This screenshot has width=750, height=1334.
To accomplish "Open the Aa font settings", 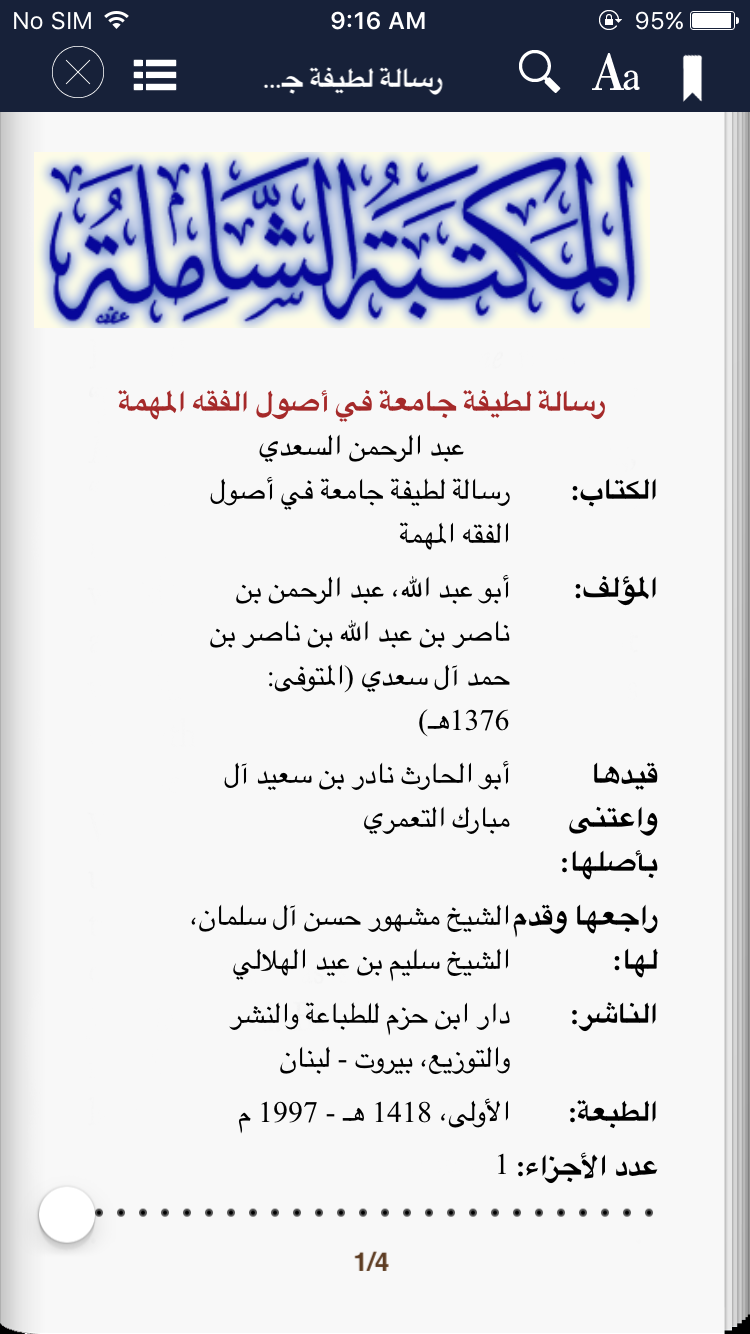I will pos(616,74).
